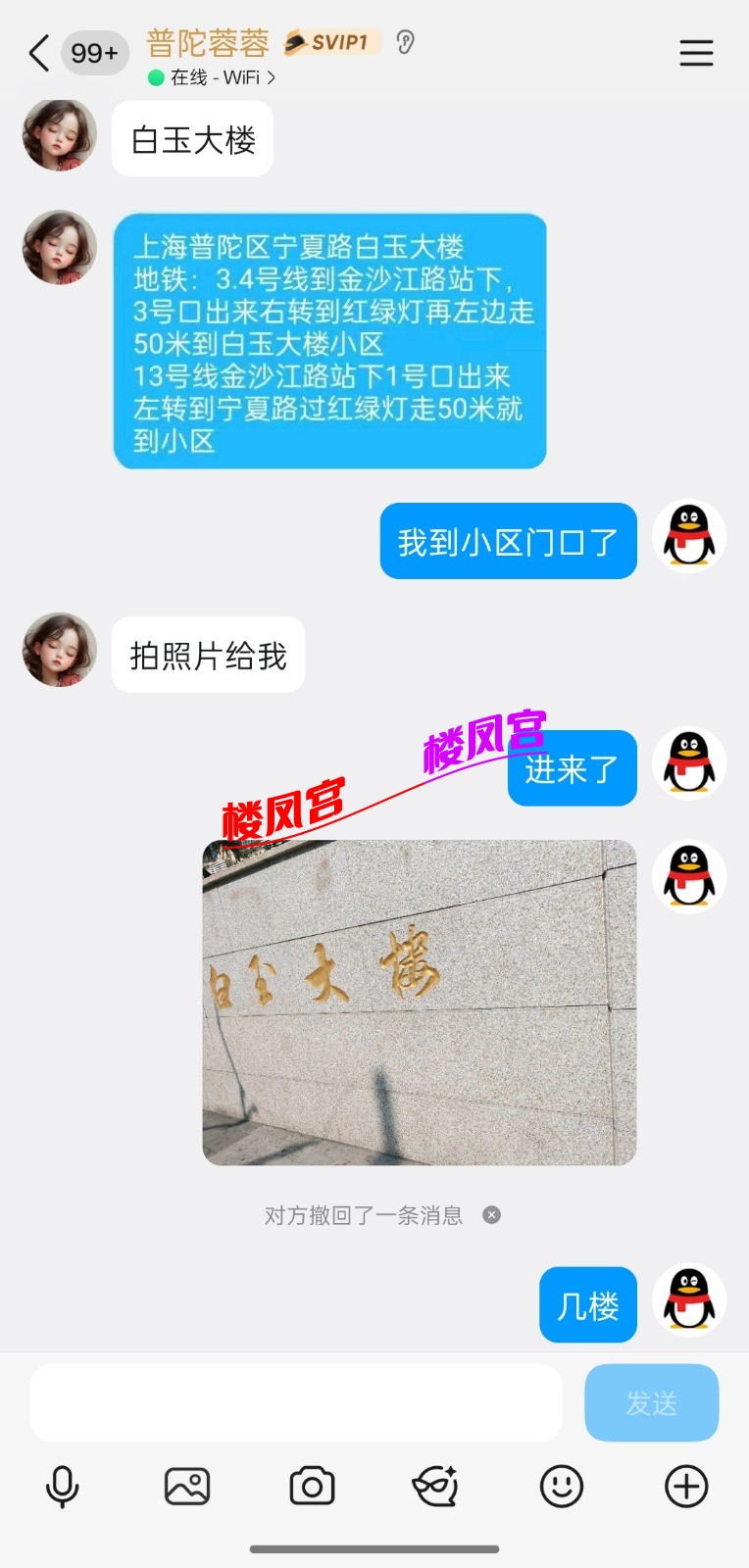Image resolution: width=749 pixels, height=1568 pixels.
Task: Launch the camera to take a picture
Action: pos(312,1487)
